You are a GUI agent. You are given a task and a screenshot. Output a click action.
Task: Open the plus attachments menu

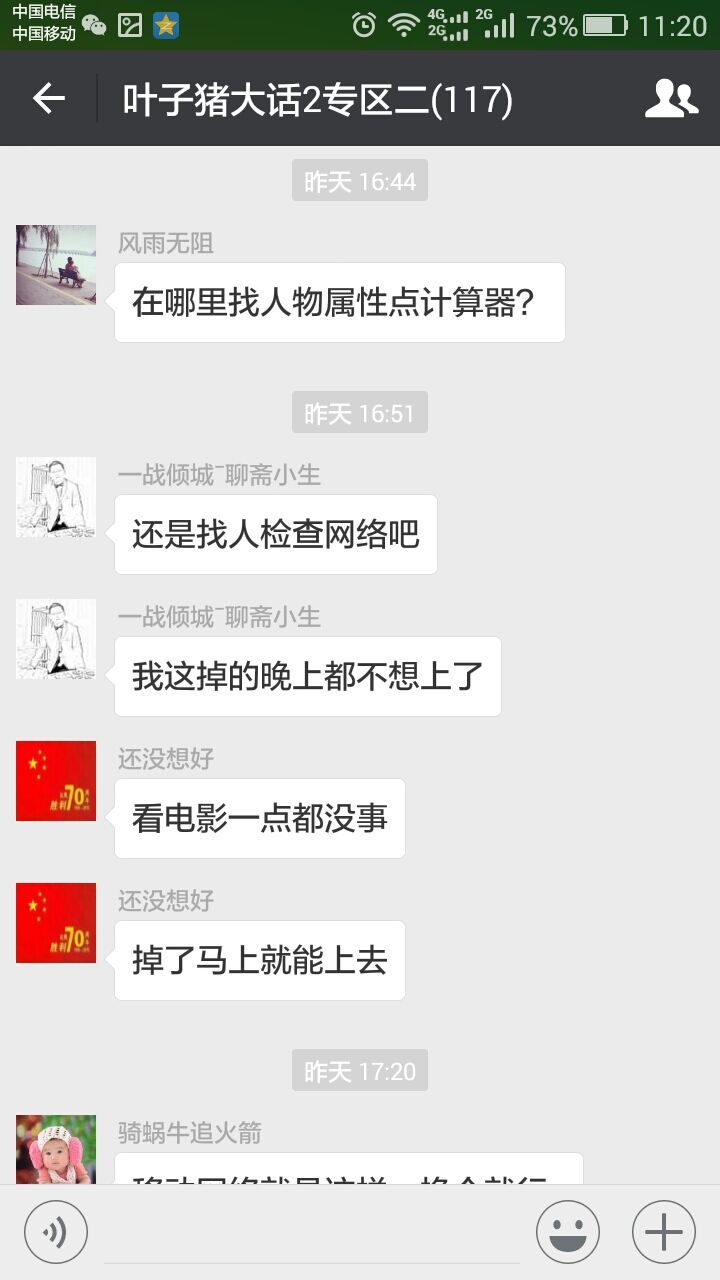click(664, 1231)
